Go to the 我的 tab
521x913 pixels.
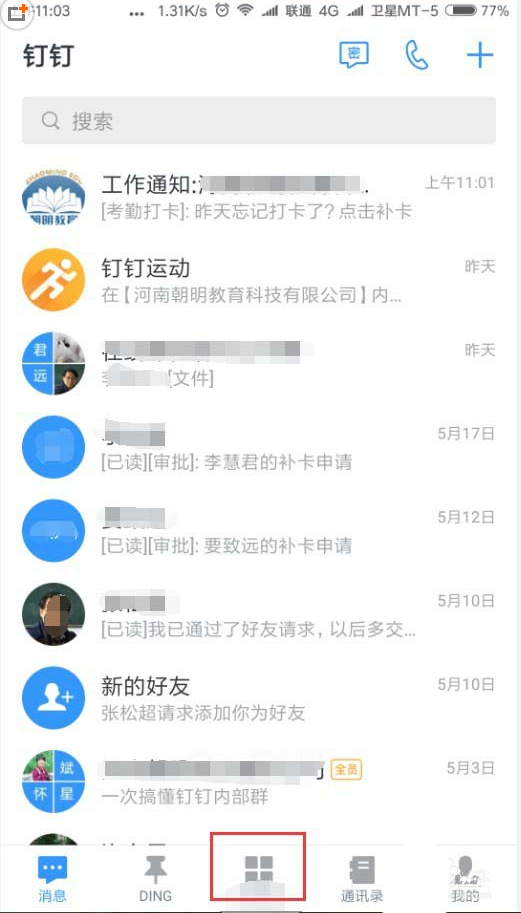coord(465,878)
